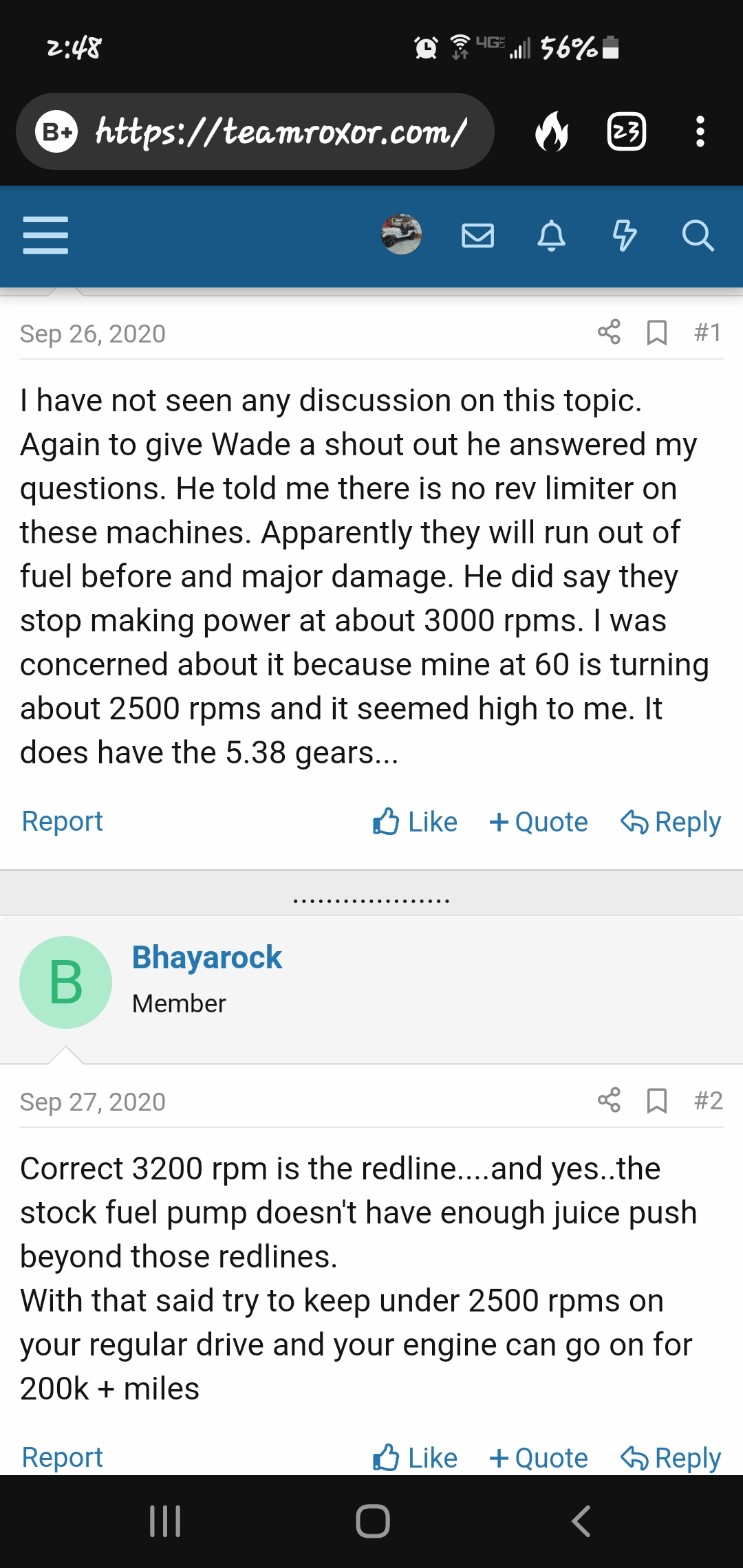743x1568 pixels.
Task: Like Bhayarock's post
Action: [415, 1458]
